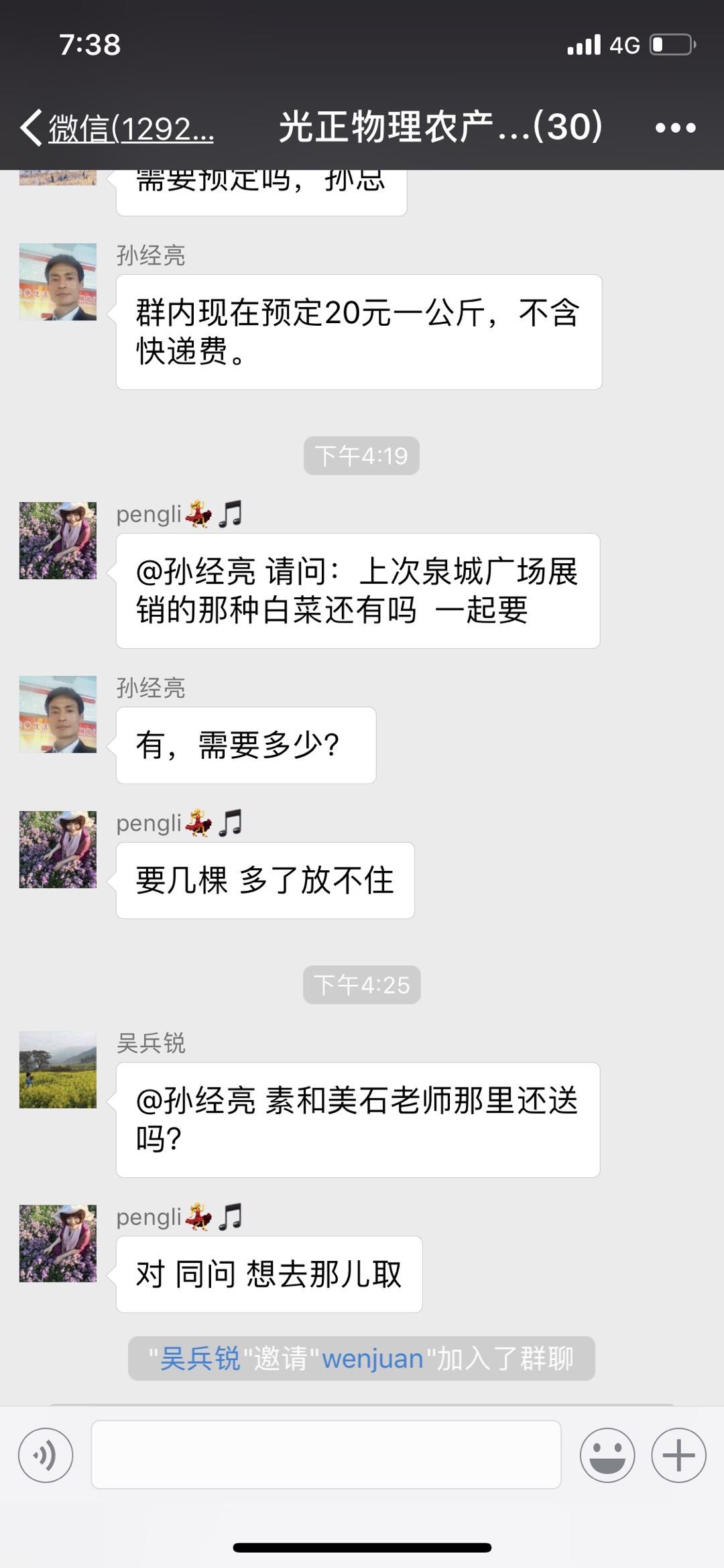The image size is (724, 1568).
Task: Open the blue 吴兵锐 link in the invite notice
Action: tap(200, 1359)
